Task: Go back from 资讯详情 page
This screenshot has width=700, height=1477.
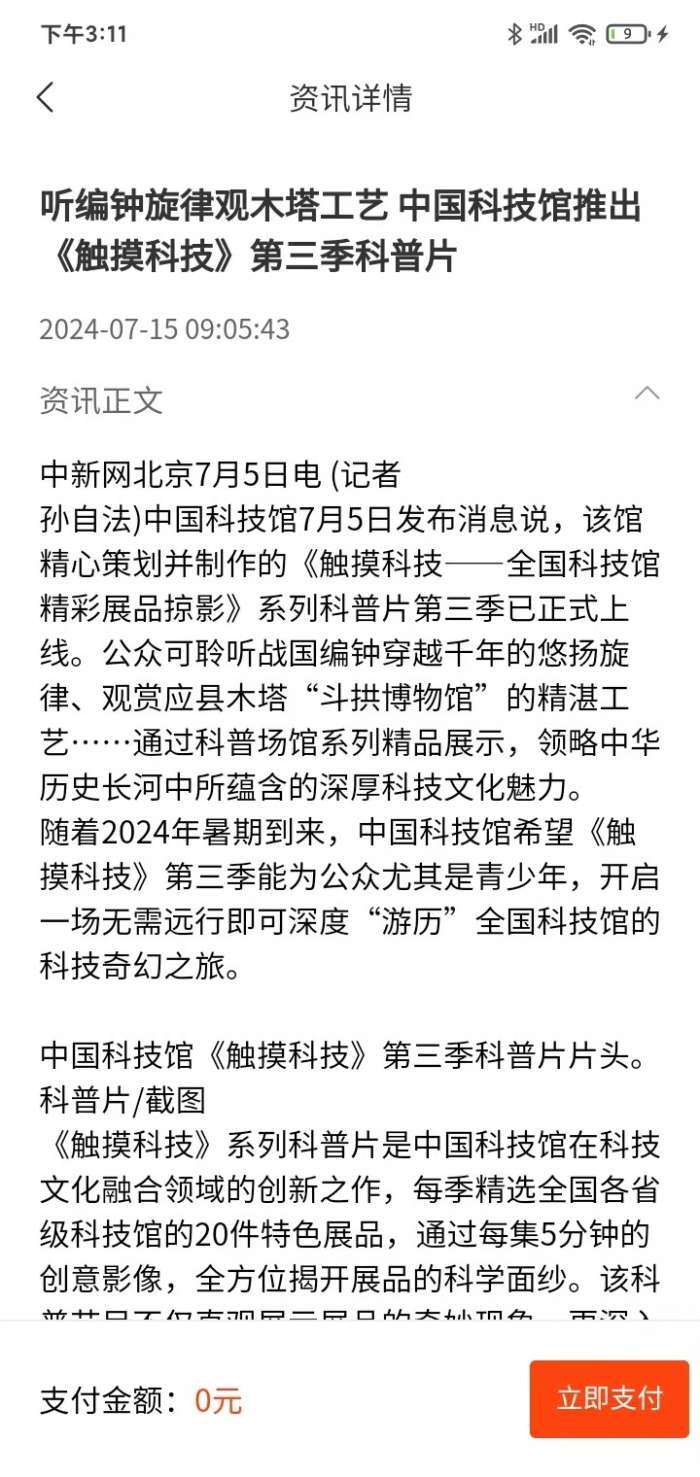Action: point(46,97)
